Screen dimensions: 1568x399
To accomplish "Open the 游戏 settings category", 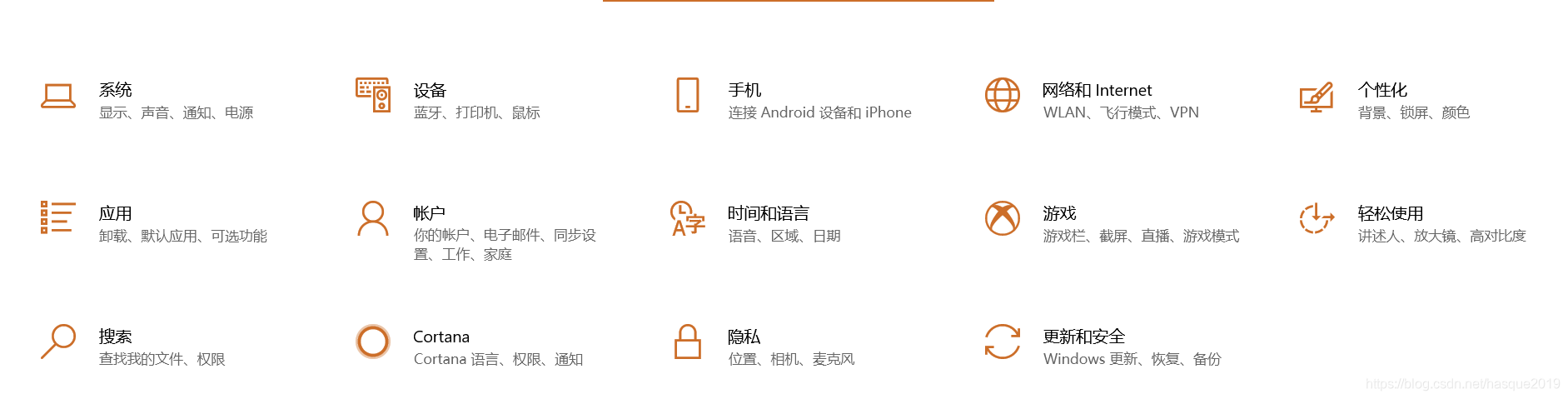I will (1059, 214).
